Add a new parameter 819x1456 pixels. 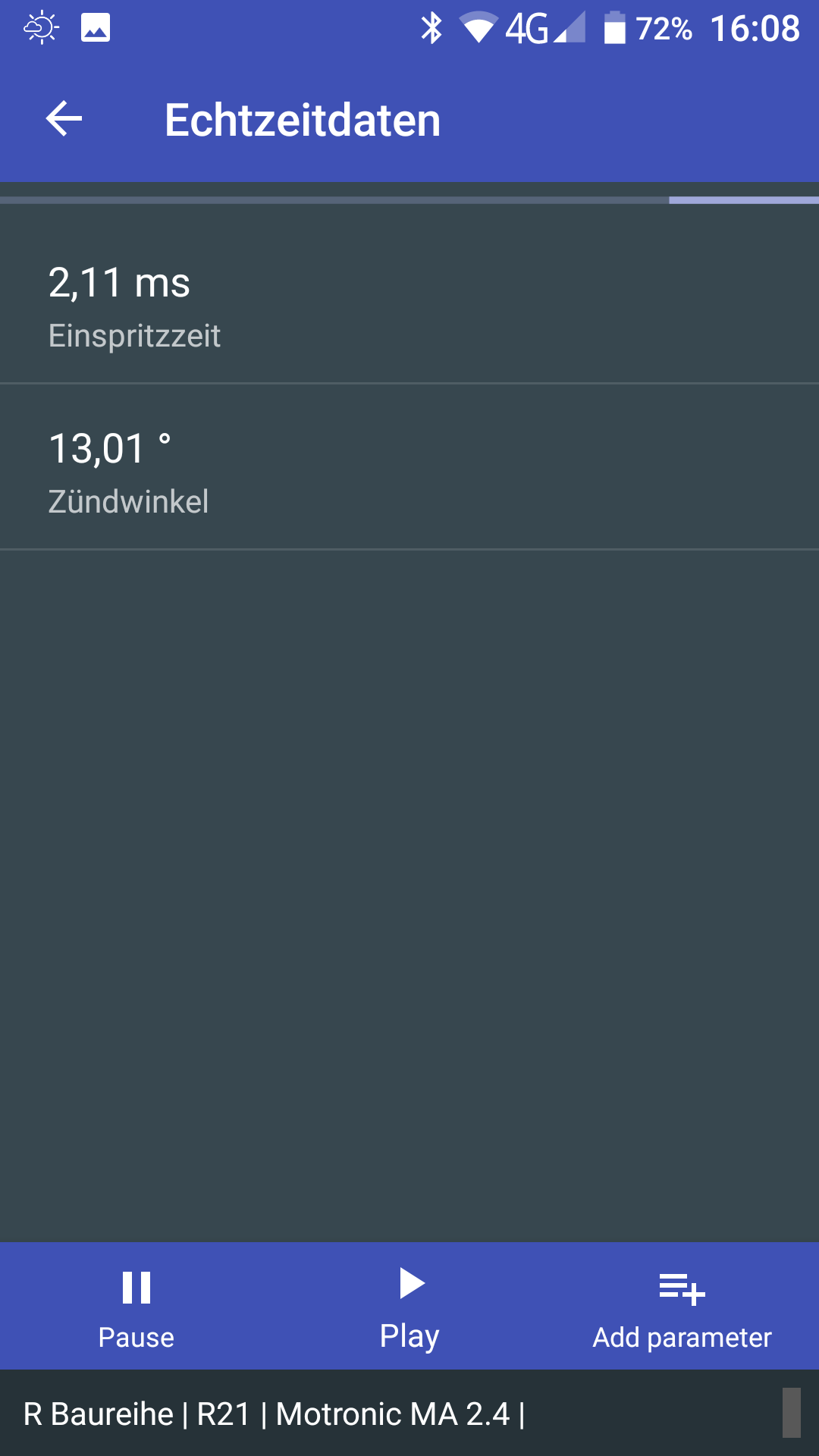682,1307
